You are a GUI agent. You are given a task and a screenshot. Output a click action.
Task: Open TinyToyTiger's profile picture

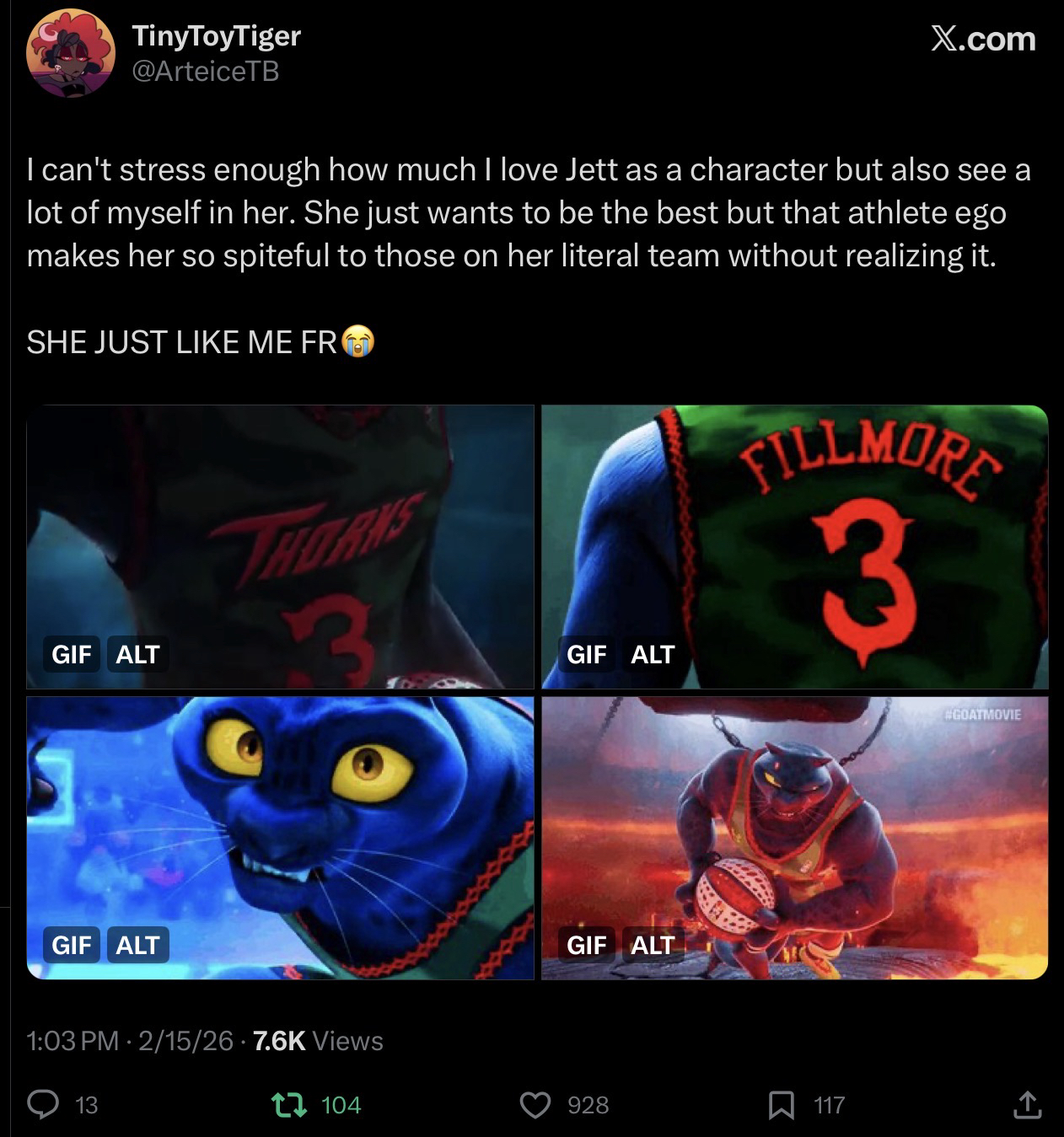pos(71,52)
